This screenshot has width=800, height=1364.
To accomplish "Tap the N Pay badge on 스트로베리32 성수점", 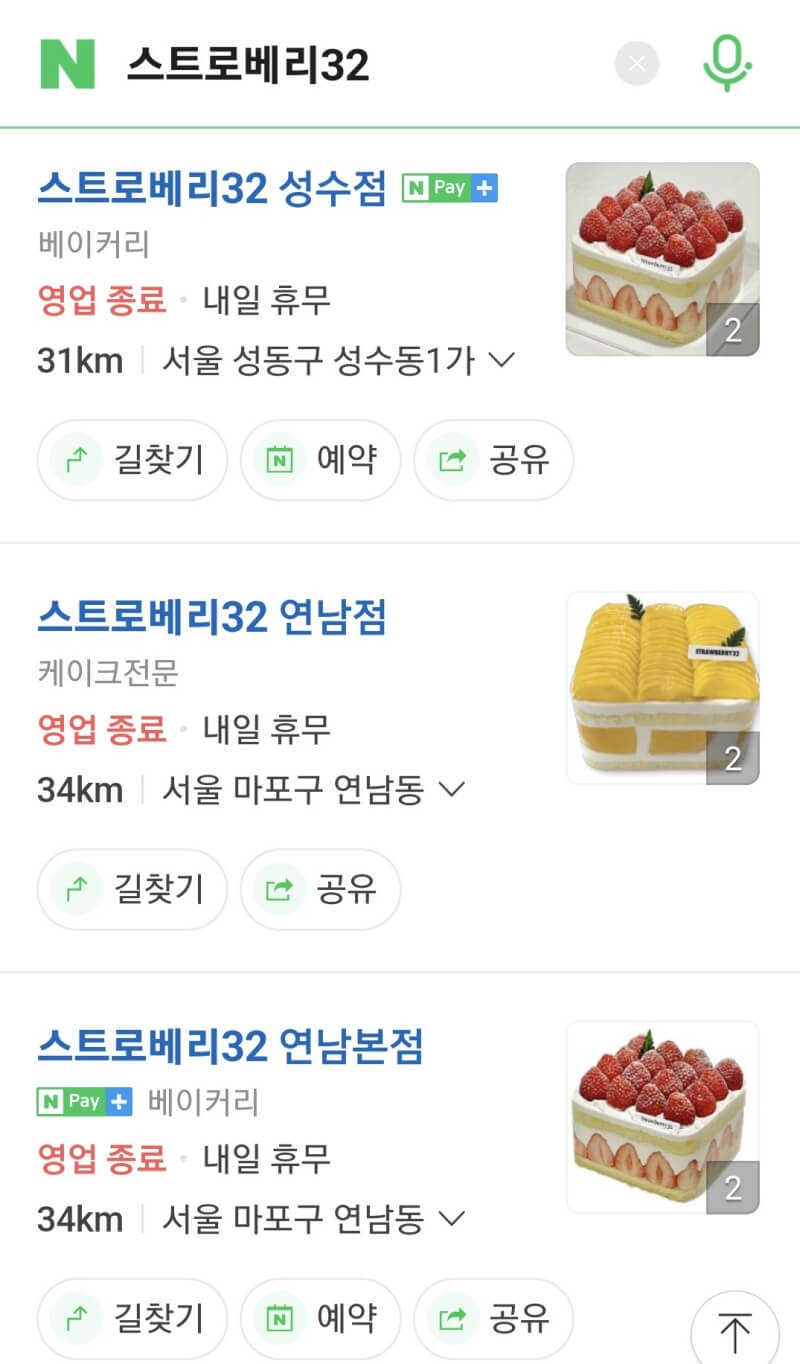I will (450, 189).
